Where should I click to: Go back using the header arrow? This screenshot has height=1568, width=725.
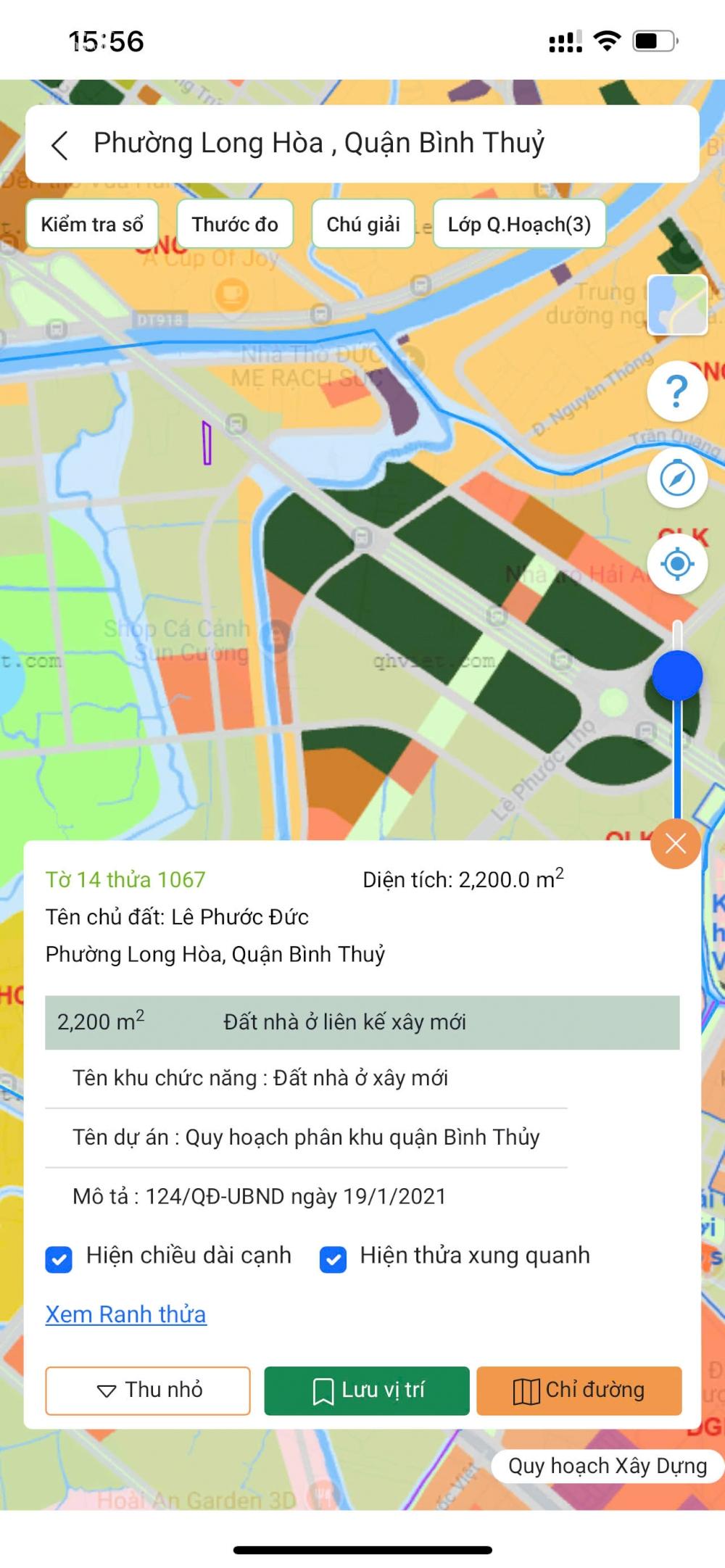pyautogui.click(x=60, y=145)
